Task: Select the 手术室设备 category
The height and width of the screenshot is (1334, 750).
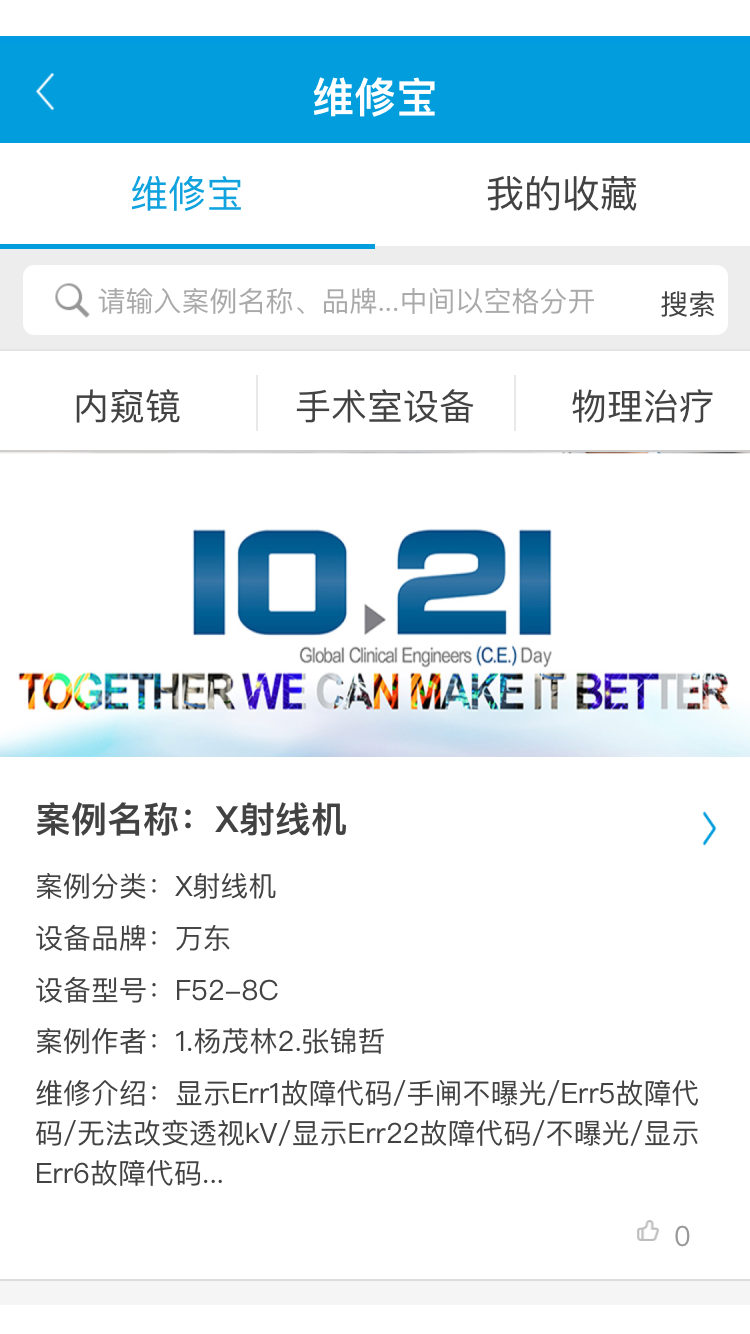Action: point(385,406)
